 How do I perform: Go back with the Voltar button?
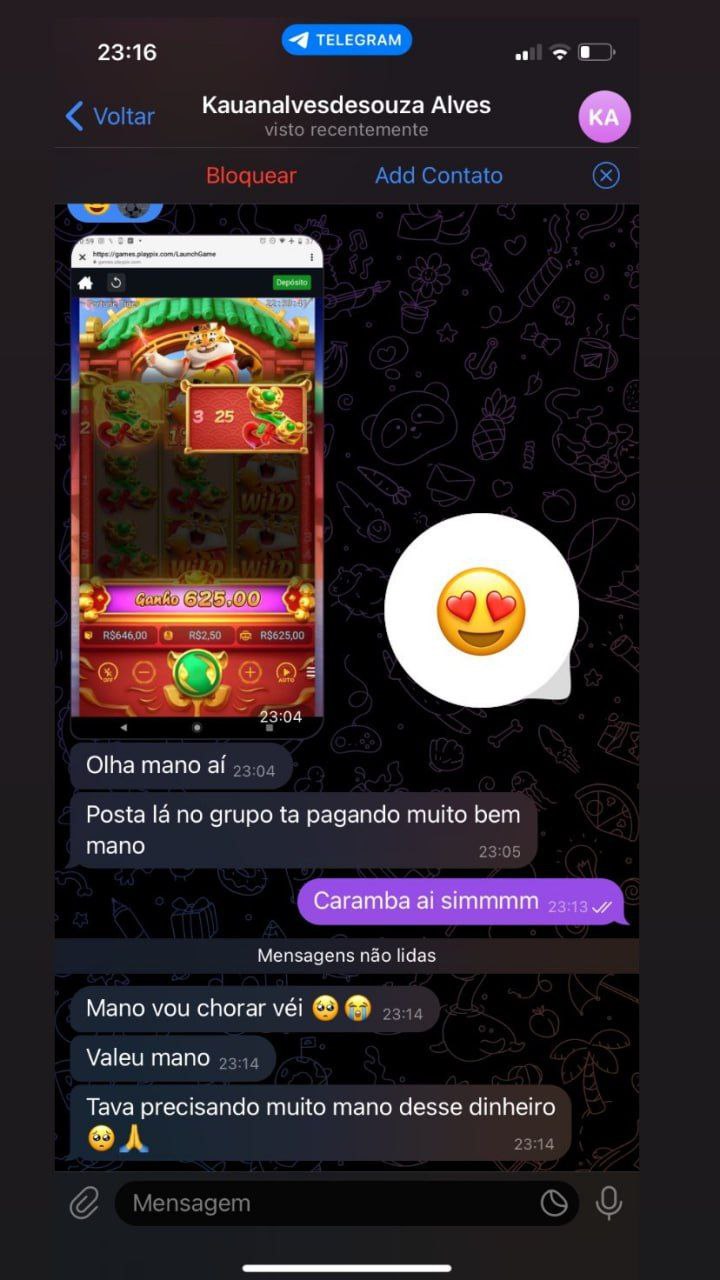coord(110,116)
